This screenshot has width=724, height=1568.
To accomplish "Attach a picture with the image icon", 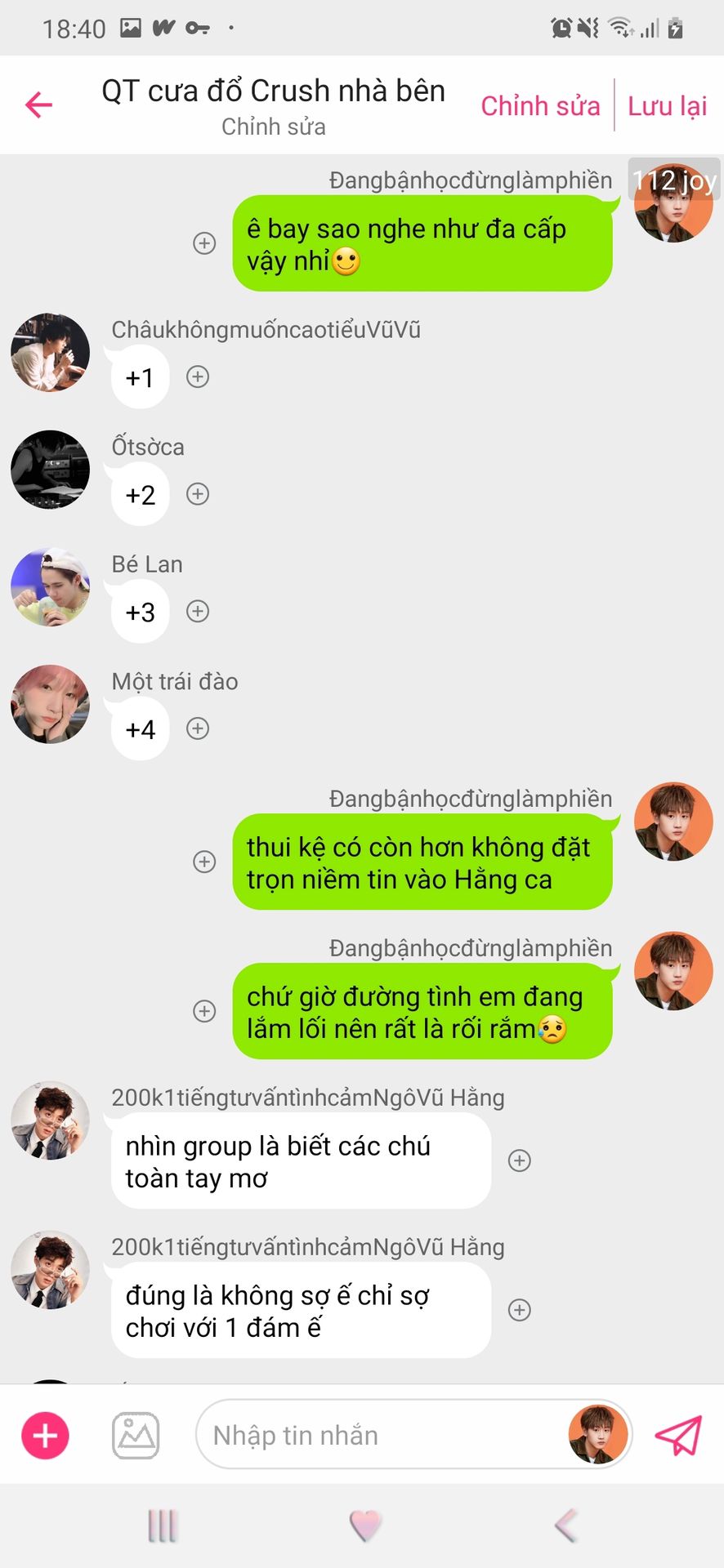I will pyautogui.click(x=136, y=1435).
